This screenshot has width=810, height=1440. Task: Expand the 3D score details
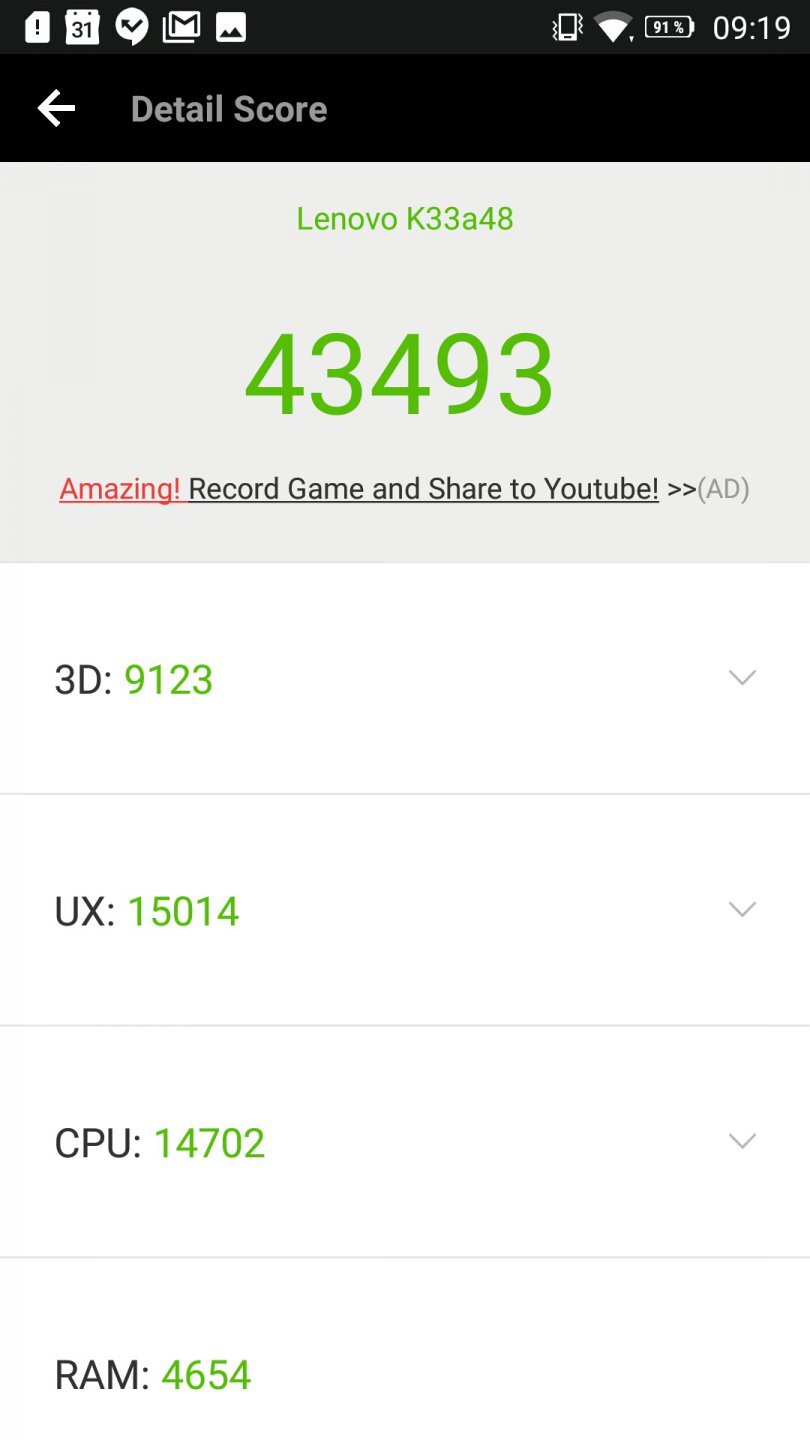[x=741, y=678]
